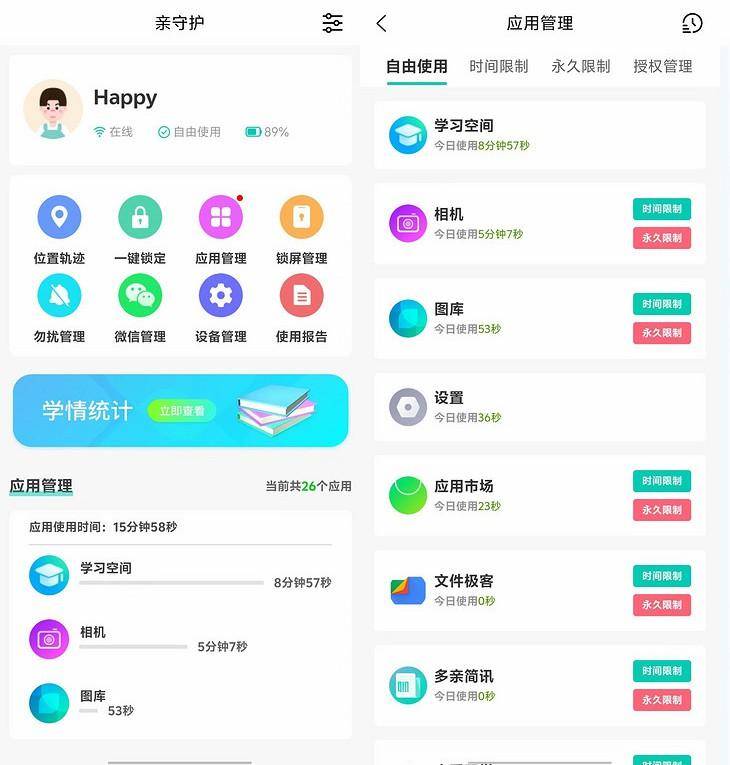Switch to the 永久限制 tab
Screen dimensions: 730x765
pyautogui.click(x=581, y=66)
